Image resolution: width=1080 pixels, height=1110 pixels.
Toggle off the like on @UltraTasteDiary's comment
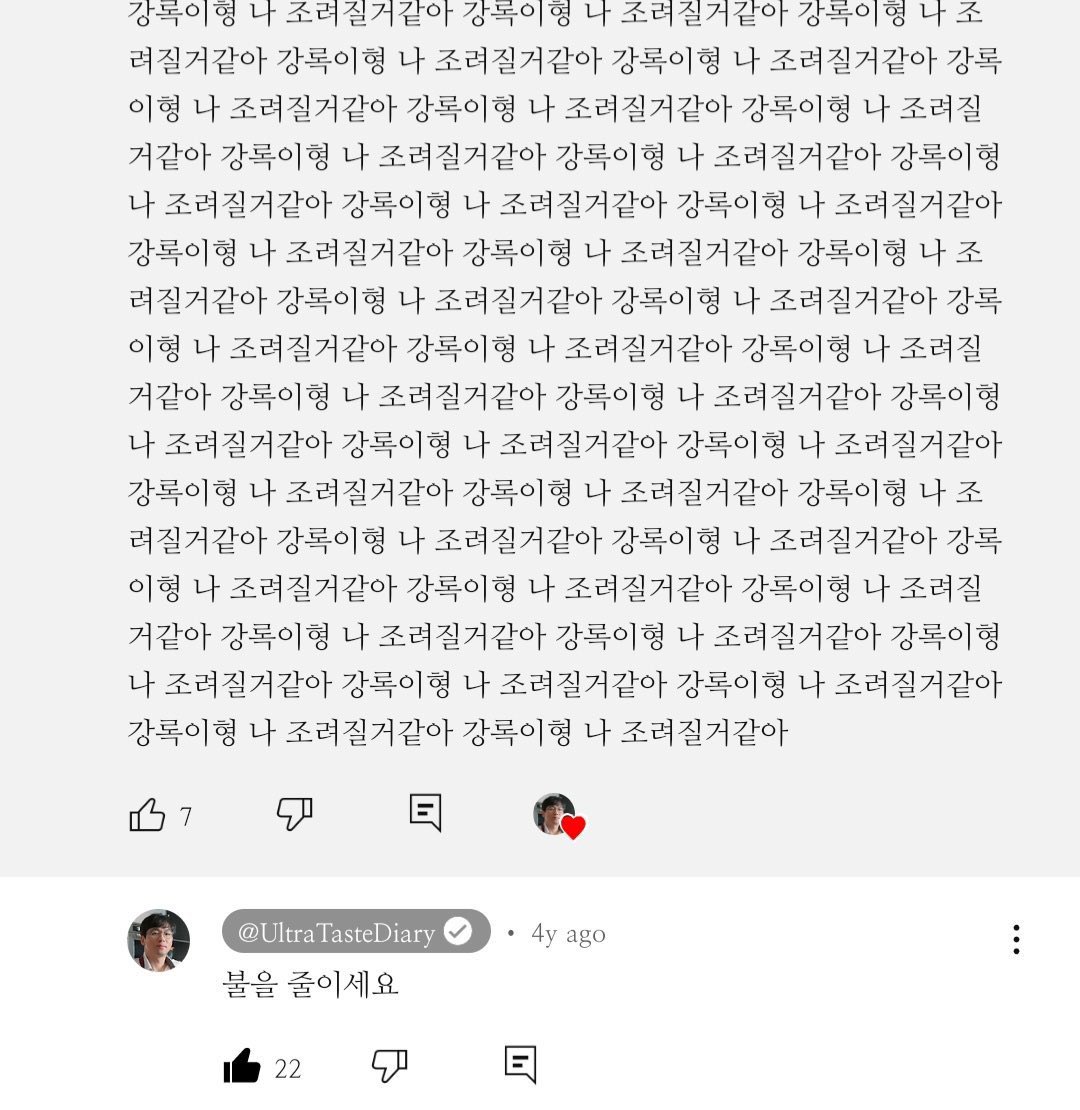[243, 1067]
